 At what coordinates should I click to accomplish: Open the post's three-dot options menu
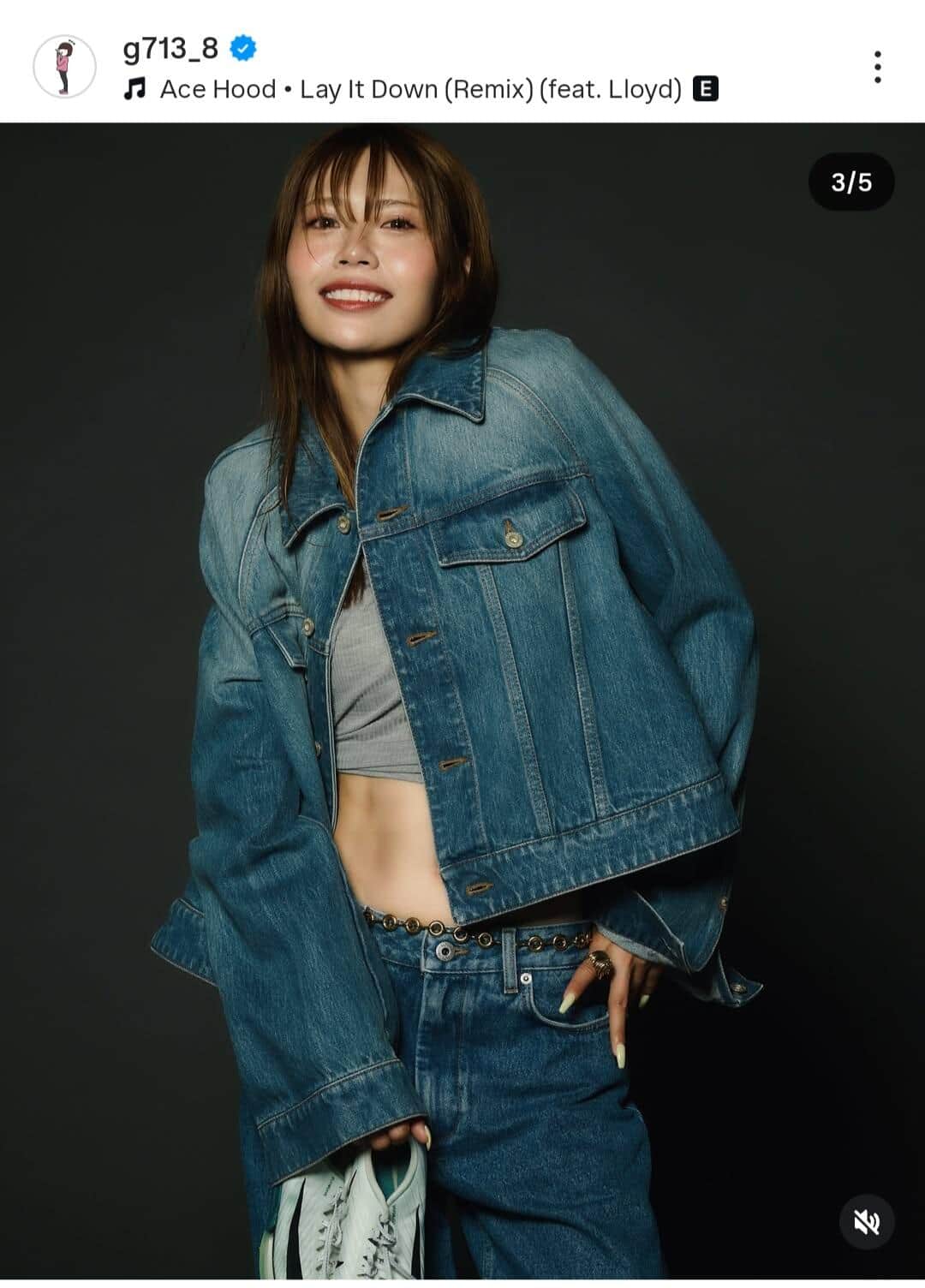coord(877,67)
